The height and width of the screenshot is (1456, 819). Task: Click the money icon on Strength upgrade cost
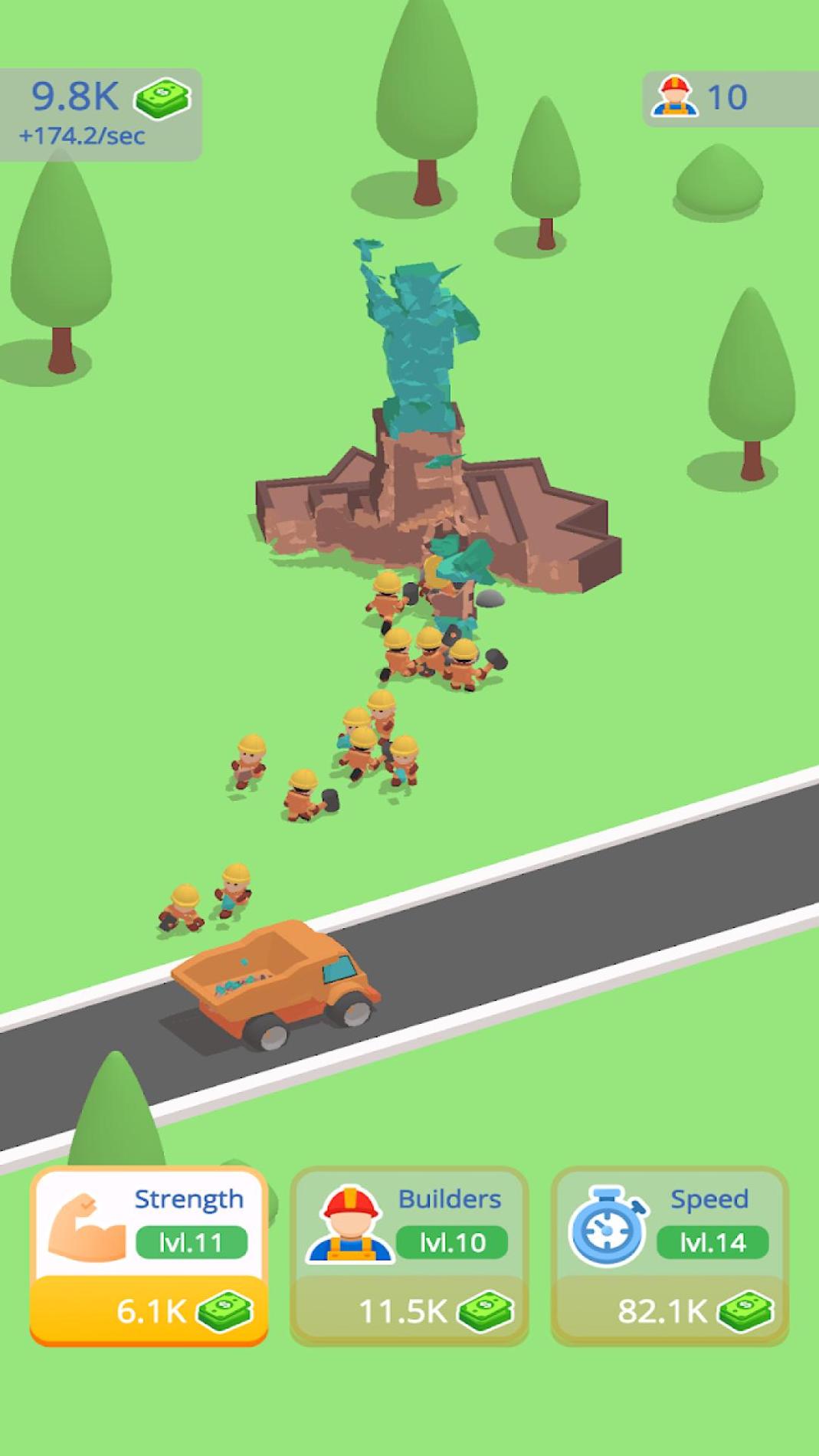pyautogui.click(x=226, y=1310)
